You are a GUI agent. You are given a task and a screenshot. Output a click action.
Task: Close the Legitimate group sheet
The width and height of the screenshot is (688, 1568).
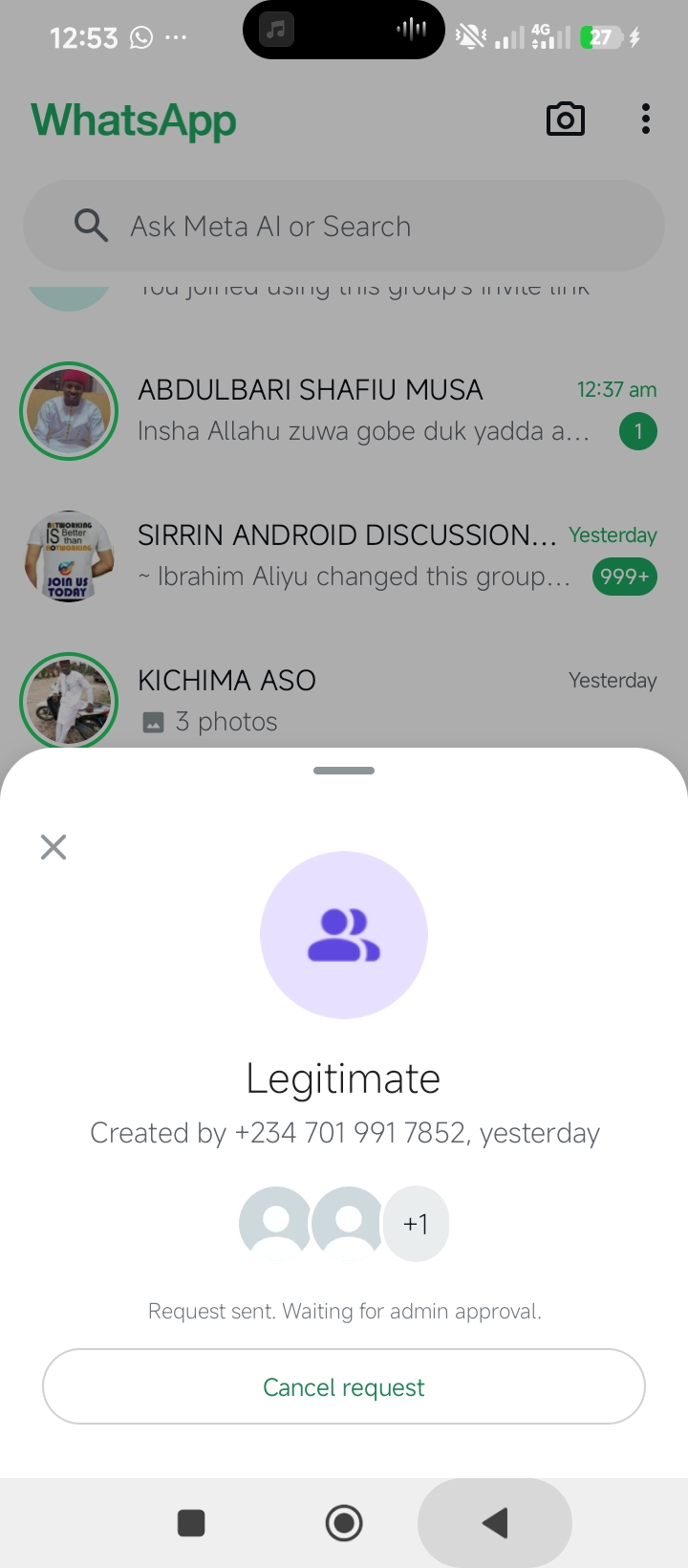tap(54, 846)
